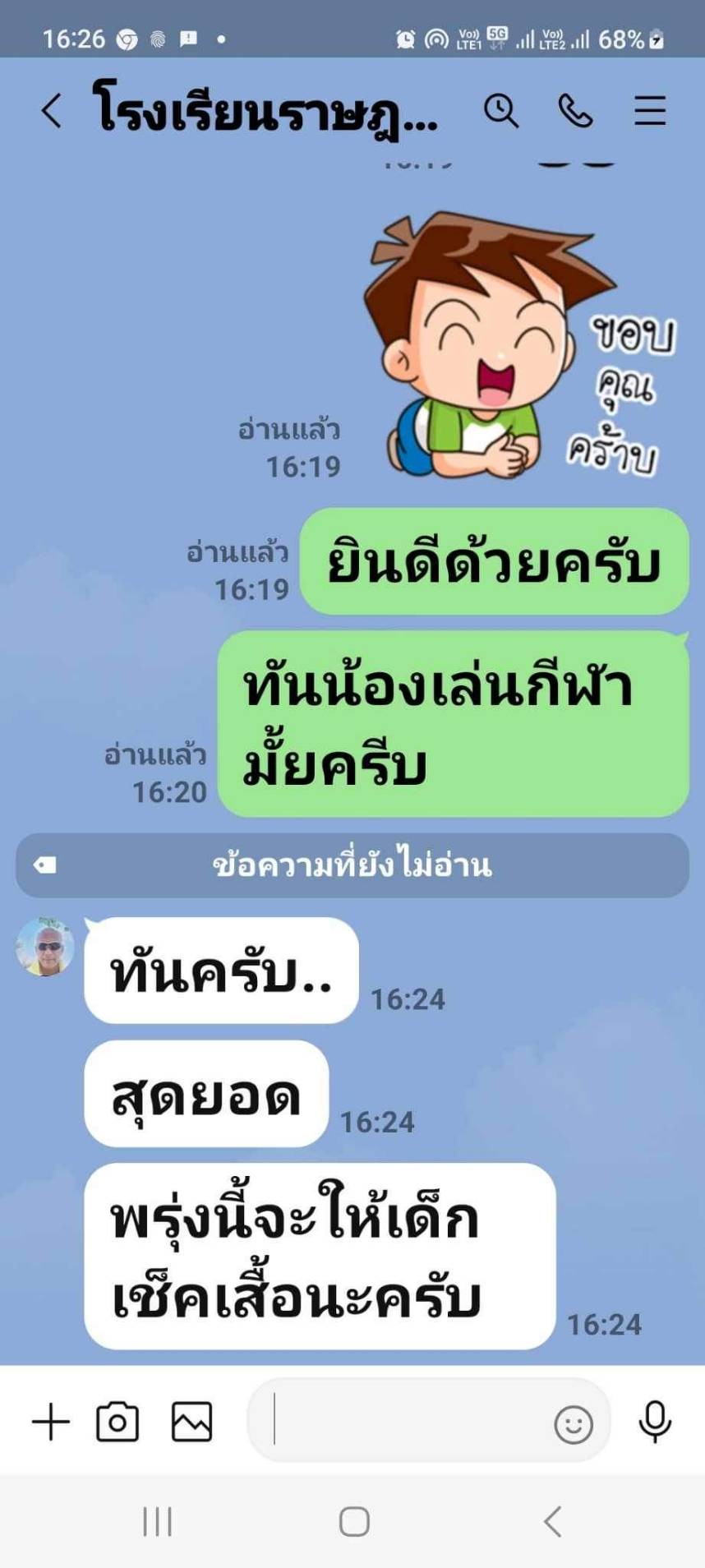Start a voice call
705x1568 pixels.
tap(575, 111)
